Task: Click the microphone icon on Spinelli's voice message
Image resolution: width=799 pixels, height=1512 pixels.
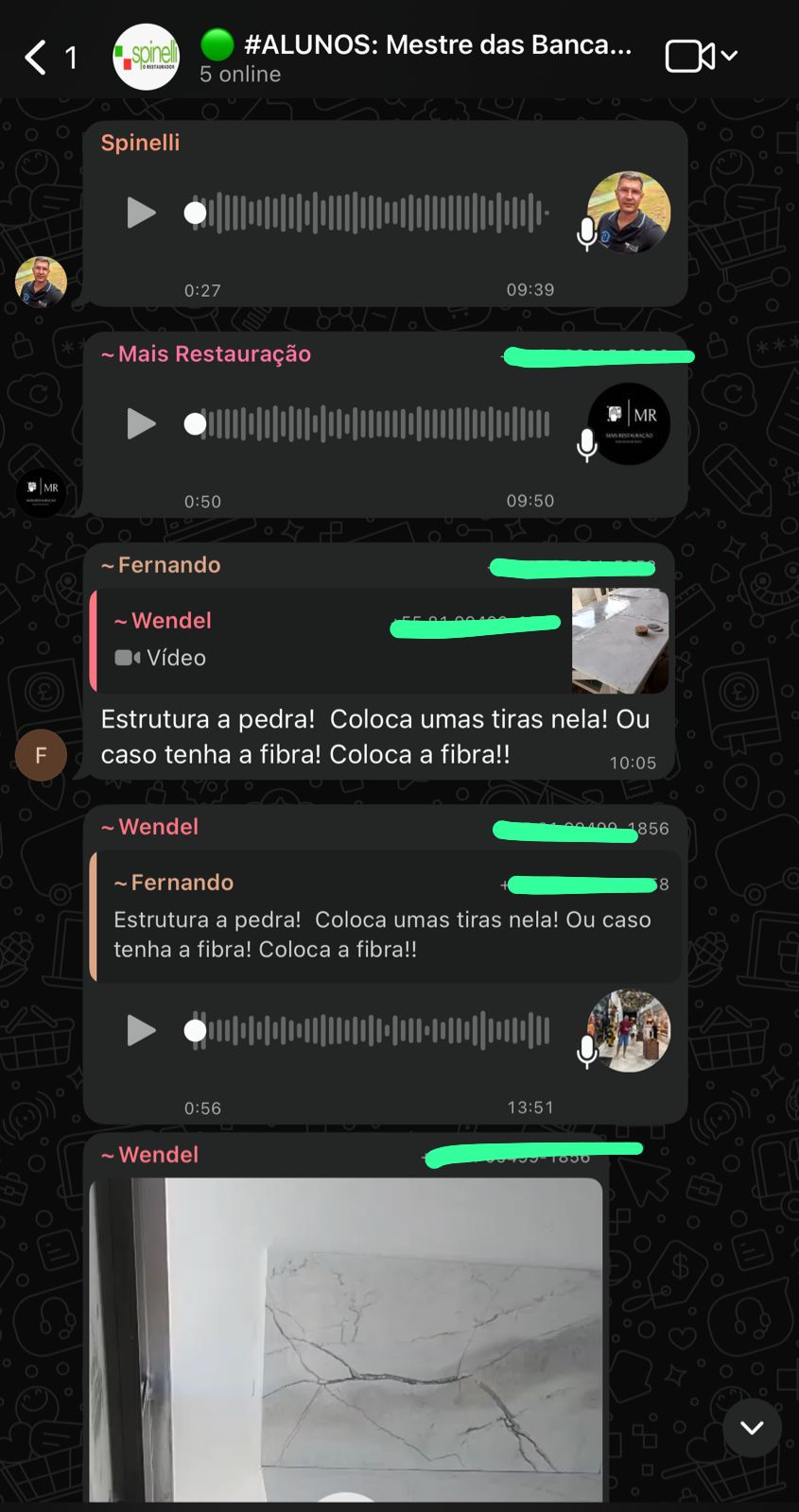Action: pos(586,233)
